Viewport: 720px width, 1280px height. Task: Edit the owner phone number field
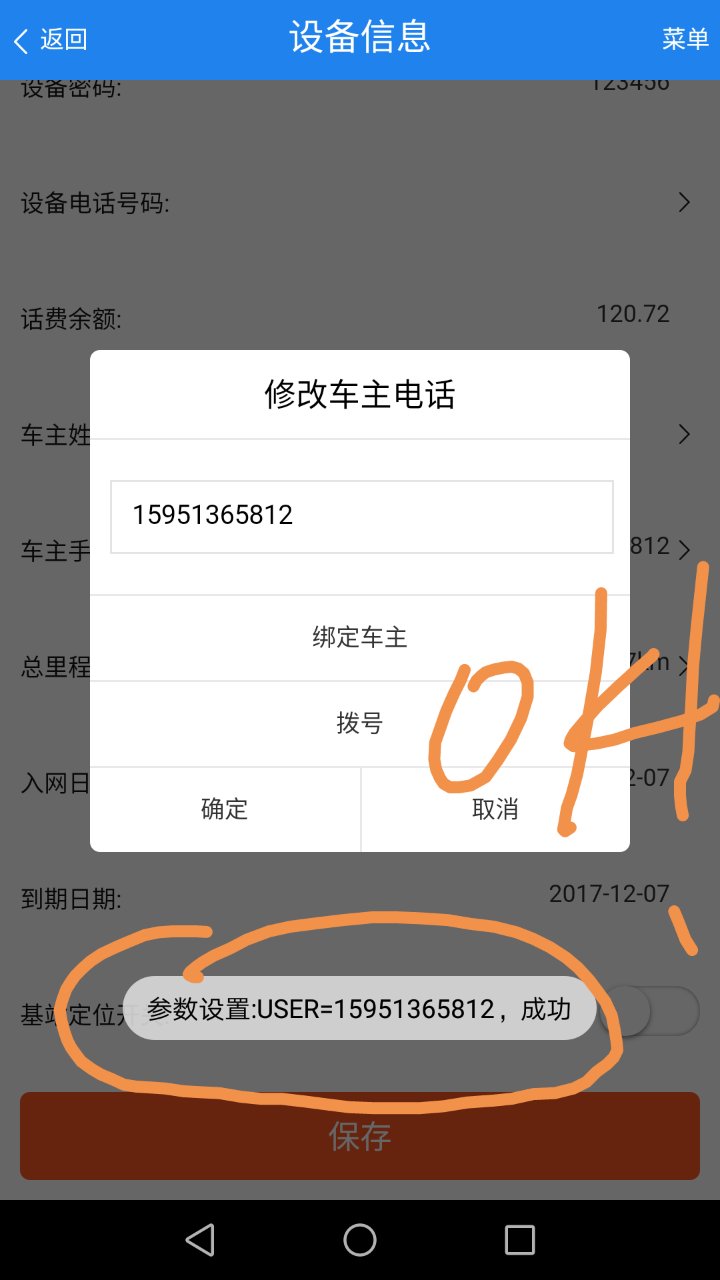[361, 516]
